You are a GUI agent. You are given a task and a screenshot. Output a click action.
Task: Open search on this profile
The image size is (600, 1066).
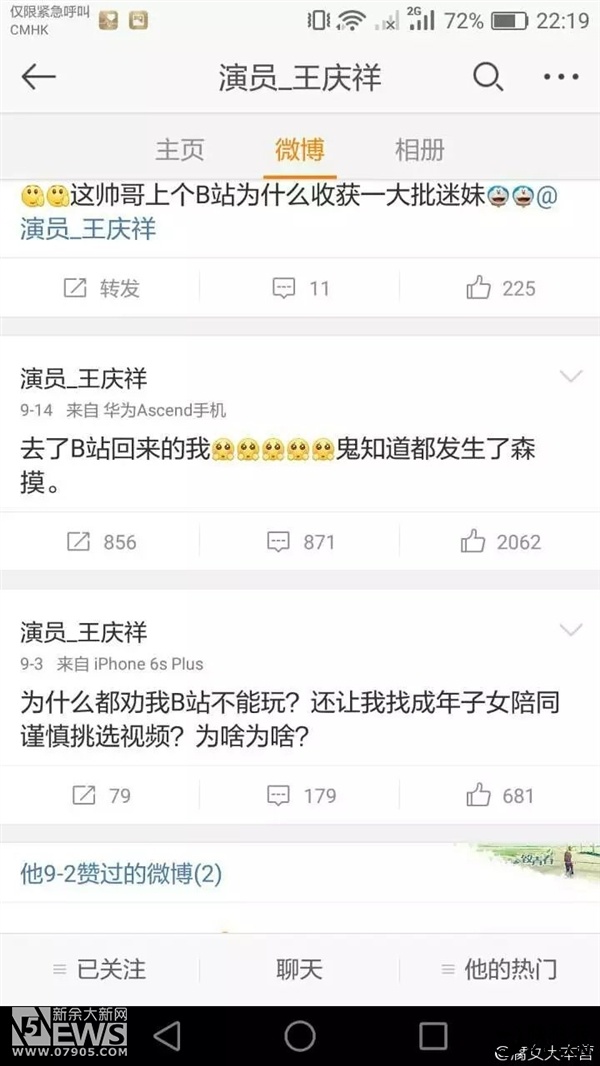tap(487, 78)
